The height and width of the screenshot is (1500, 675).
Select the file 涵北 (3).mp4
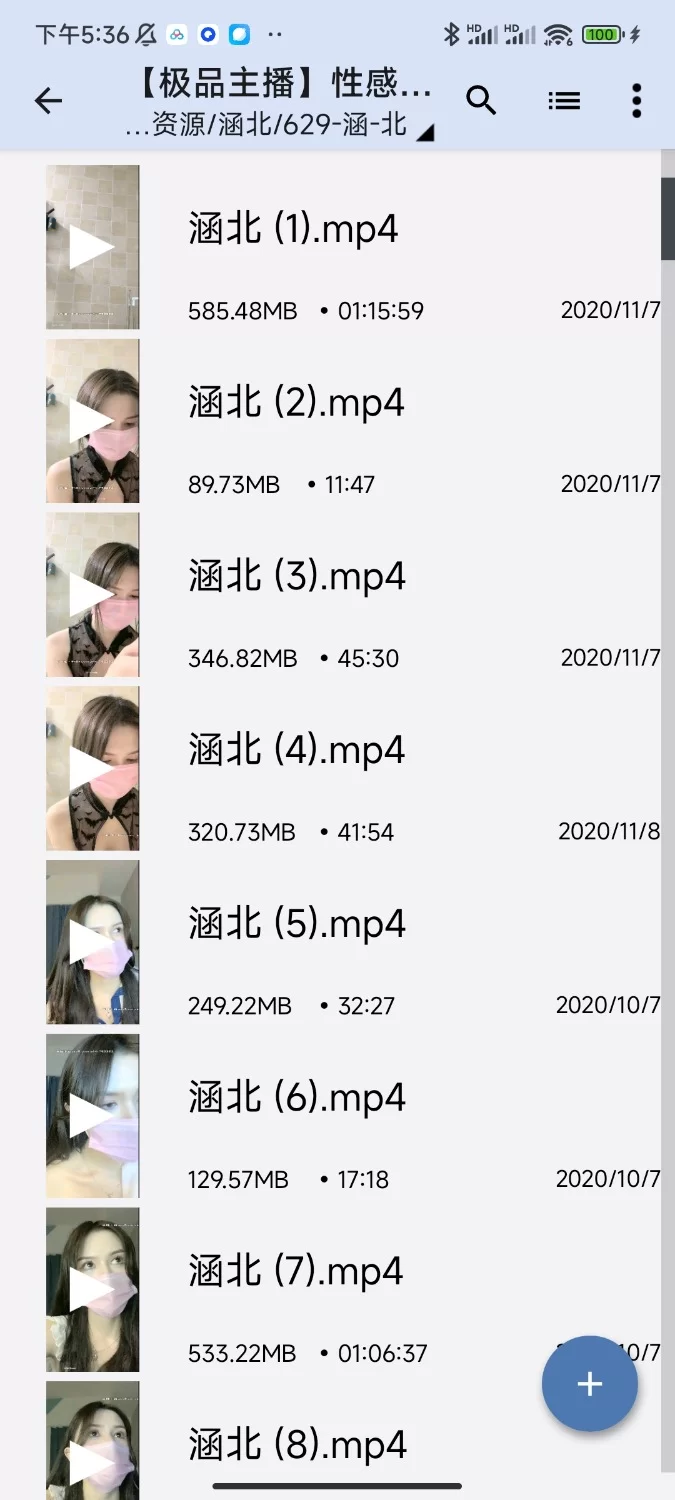coord(296,577)
